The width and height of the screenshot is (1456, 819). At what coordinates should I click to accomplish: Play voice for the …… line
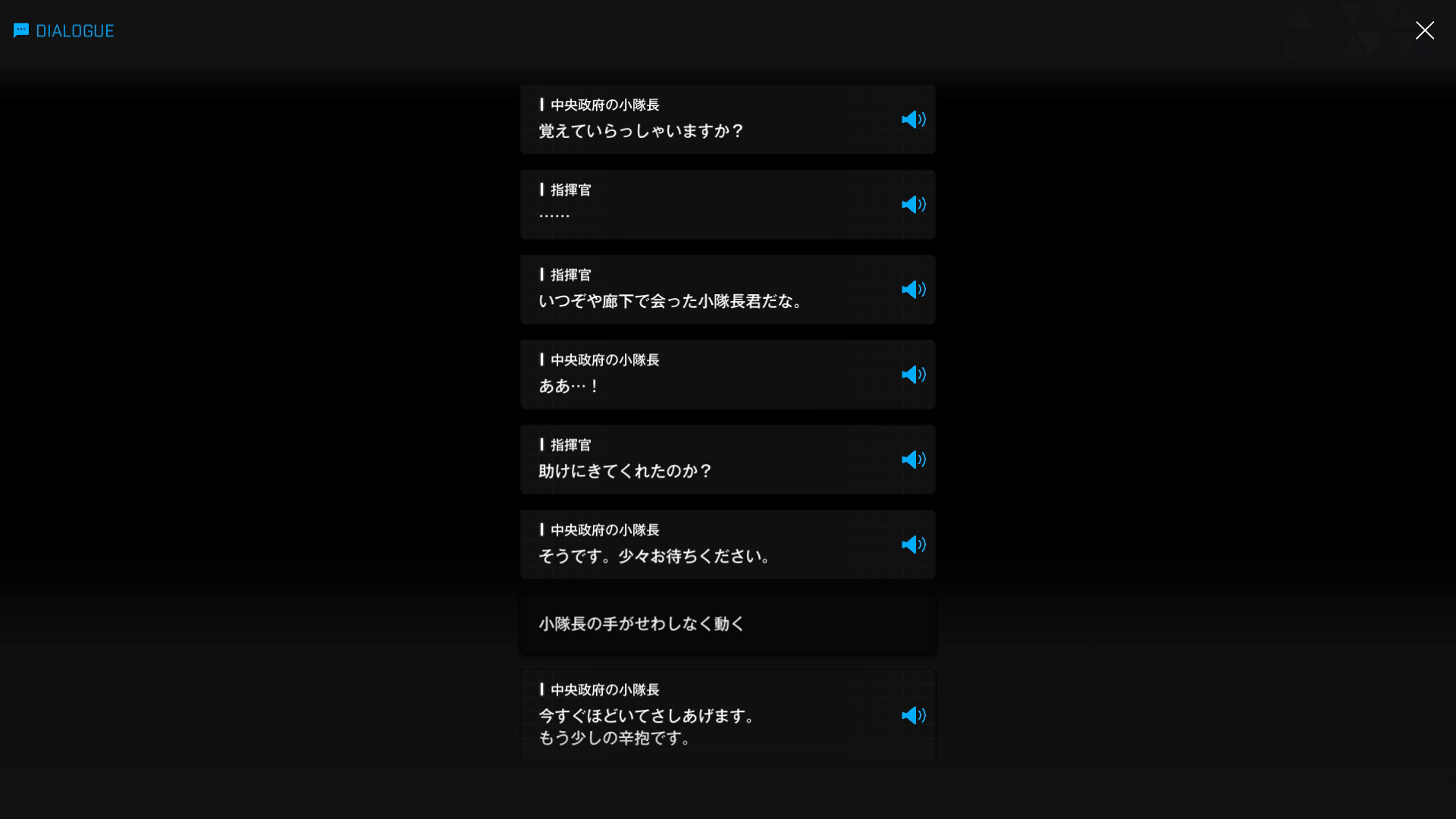pos(913,205)
